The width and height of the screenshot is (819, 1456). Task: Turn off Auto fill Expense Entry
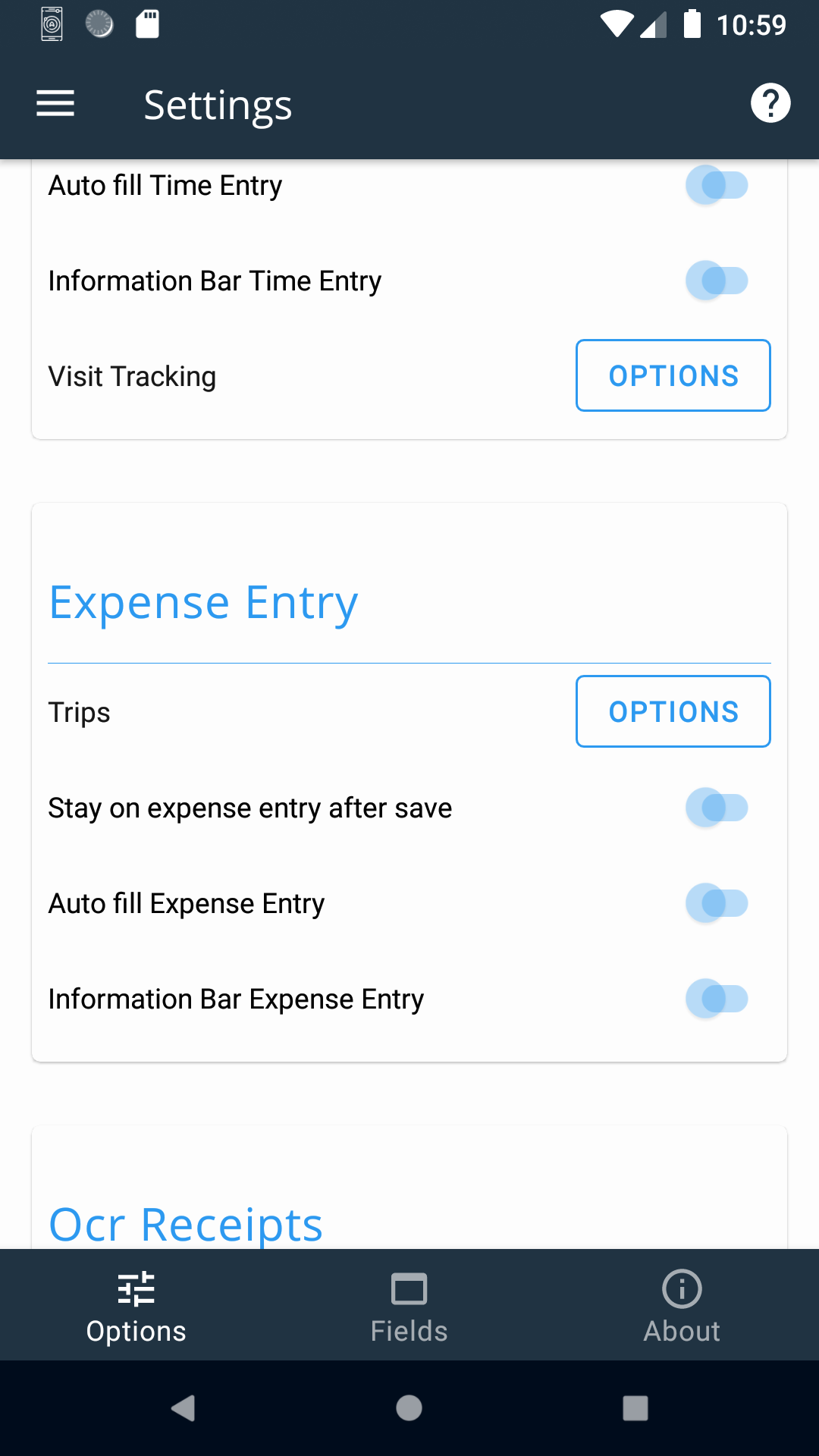pos(716,902)
